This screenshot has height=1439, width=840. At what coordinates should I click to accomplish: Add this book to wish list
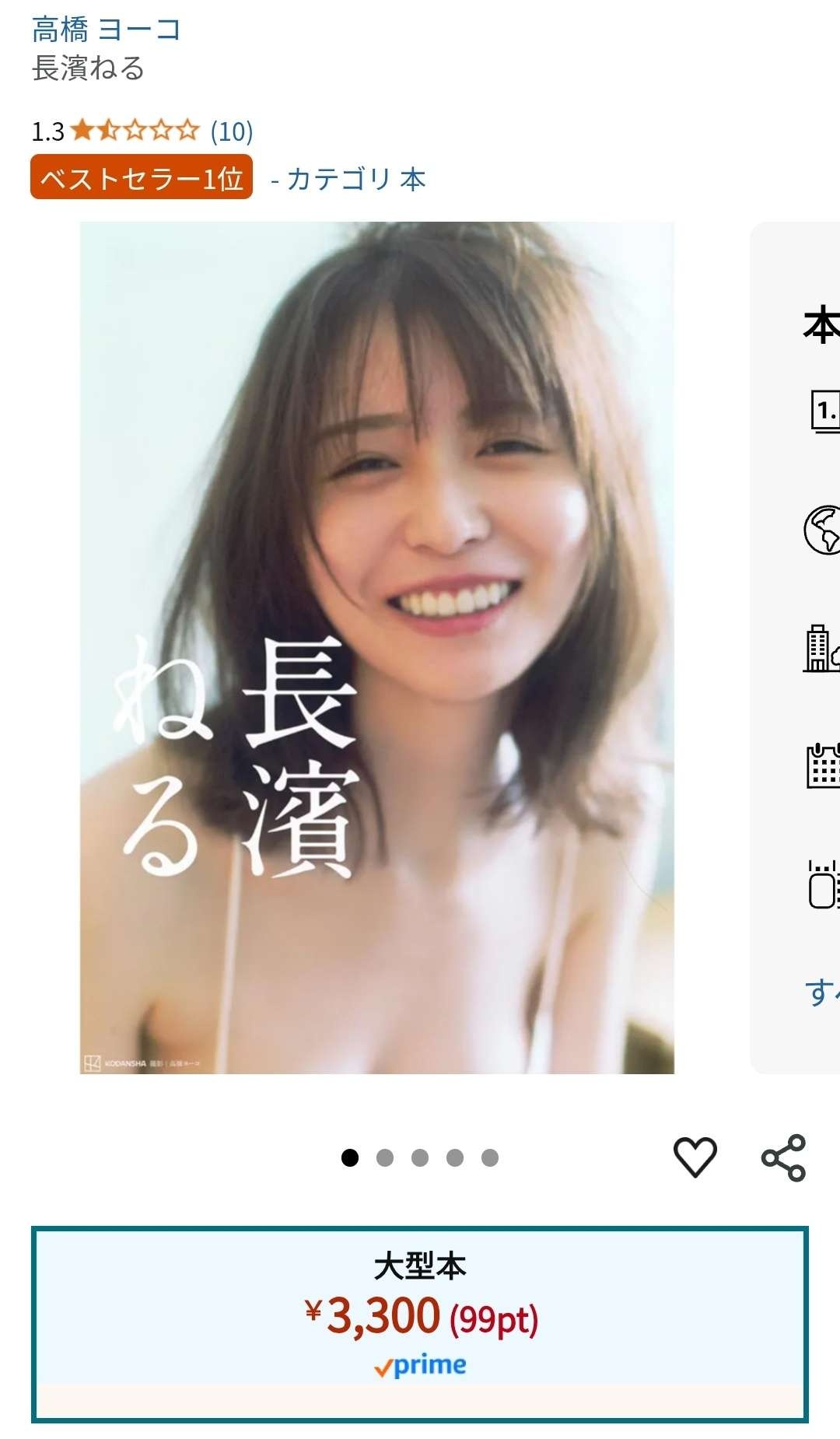coord(695,1157)
